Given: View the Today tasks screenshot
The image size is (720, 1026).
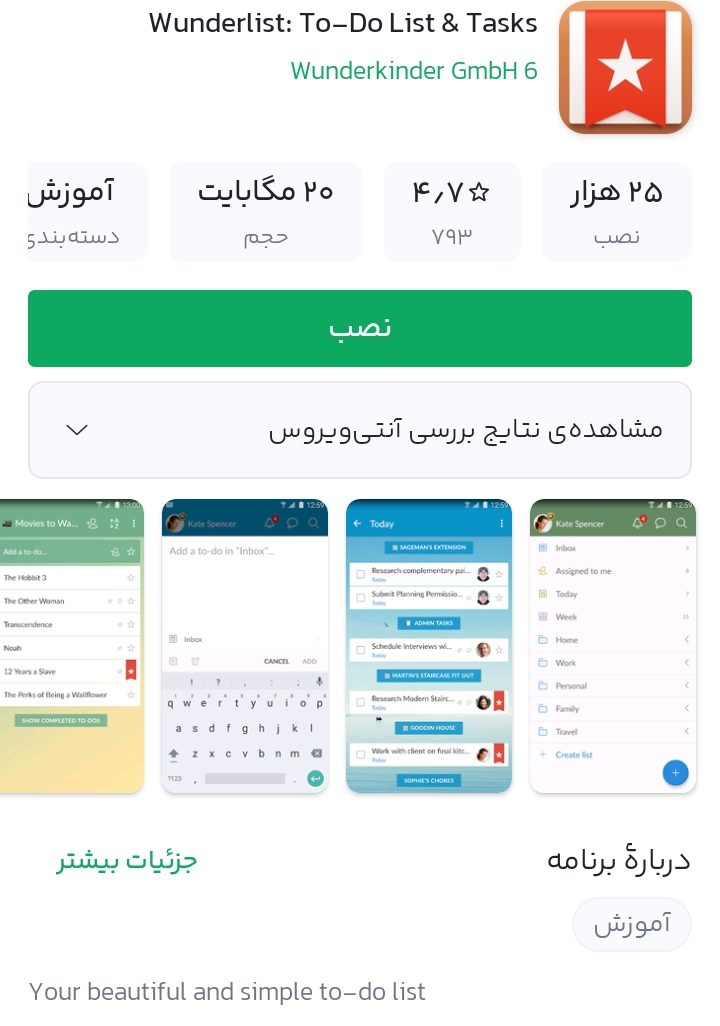Looking at the screenshot, I should 428,645.
